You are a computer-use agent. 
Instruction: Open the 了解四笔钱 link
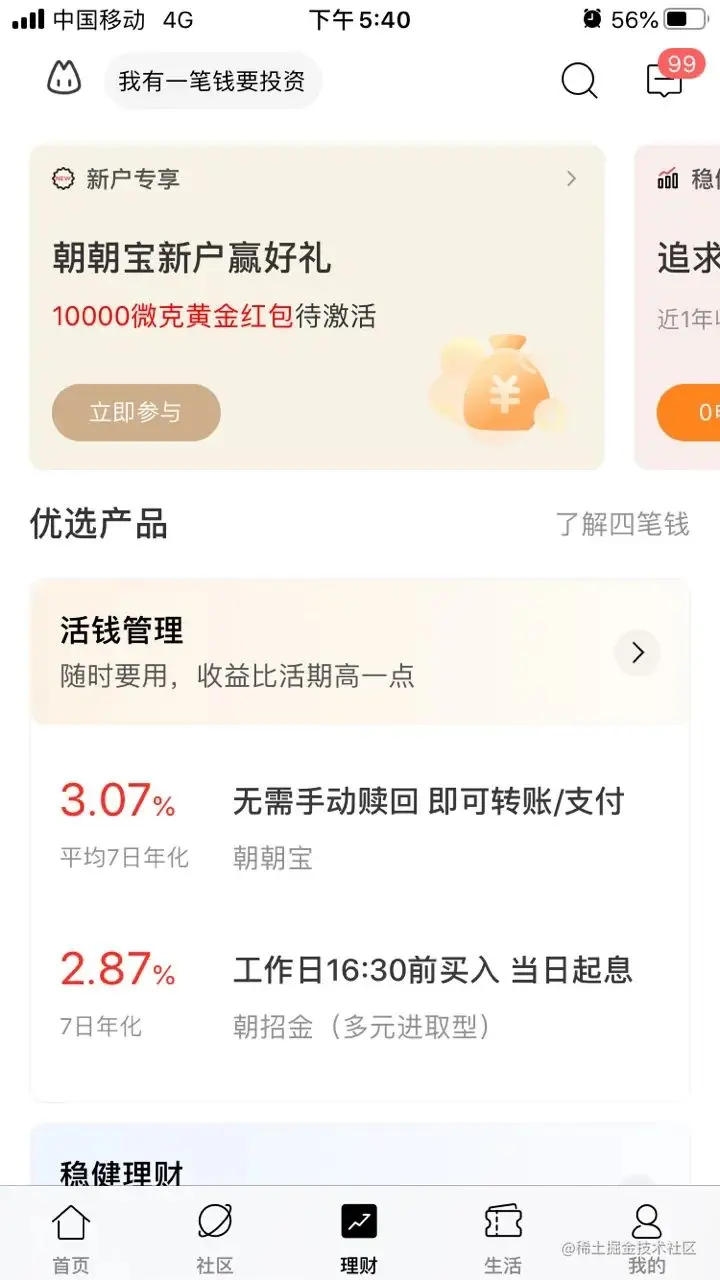pos(622,524)
